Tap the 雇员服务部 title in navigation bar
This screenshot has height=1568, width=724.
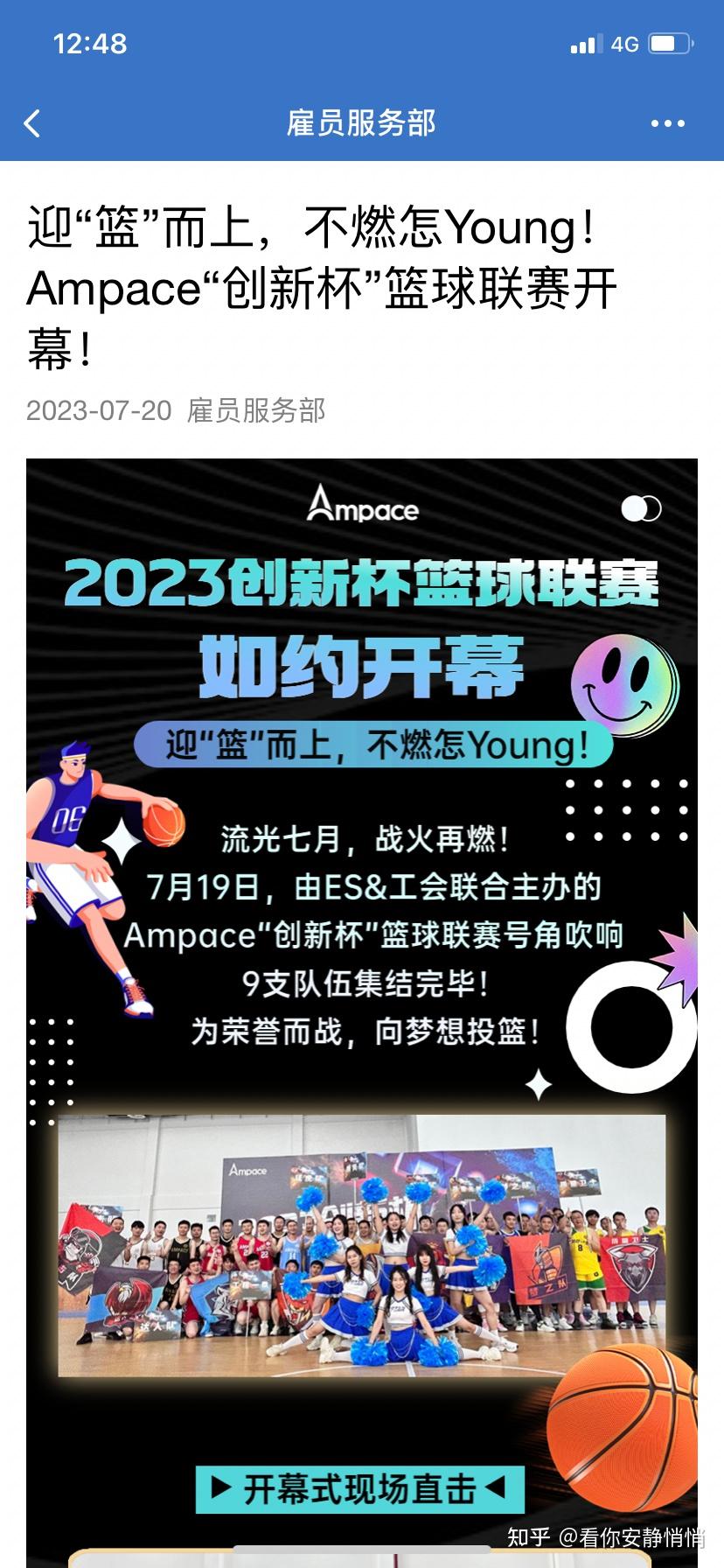361,124
